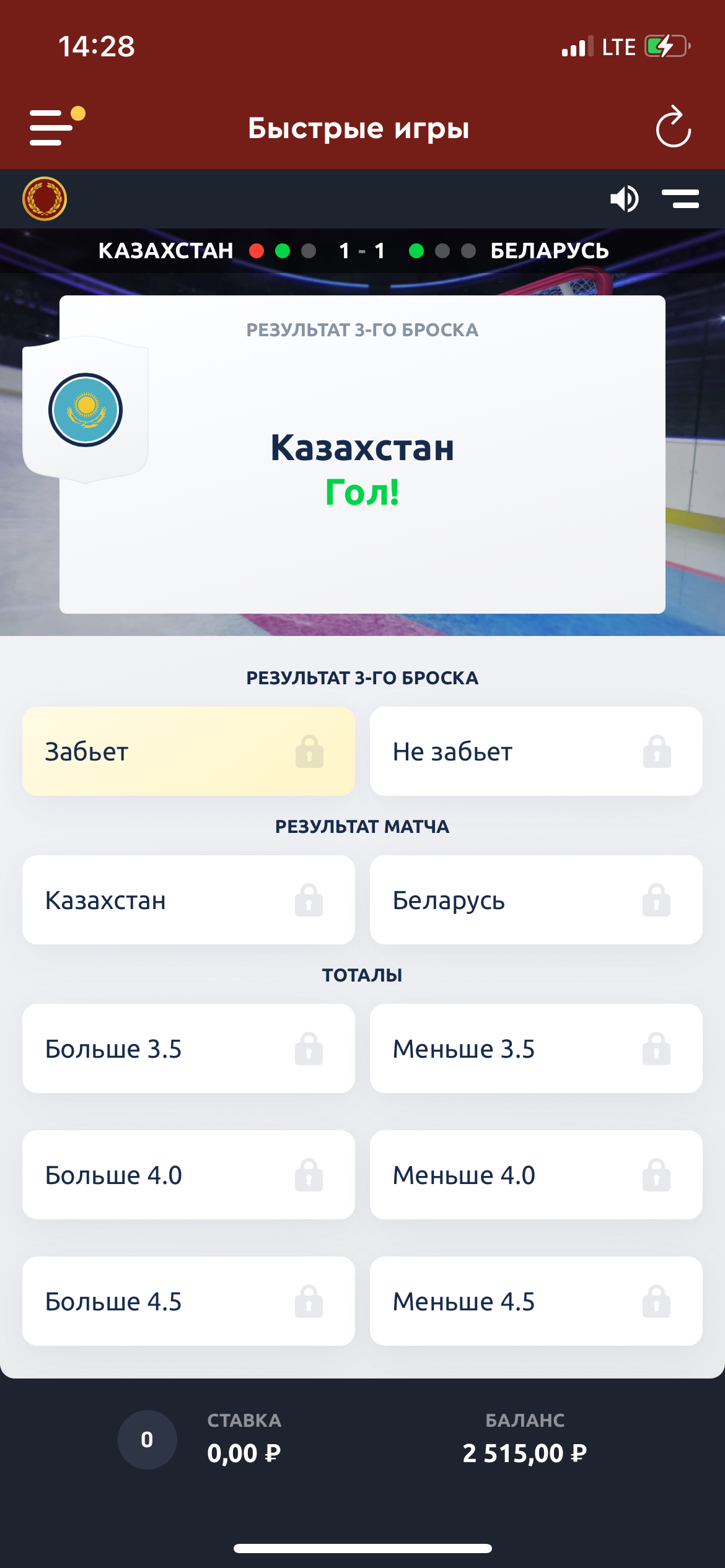Pick the Больше 3.5 total
The width and height of the screenshot is (725, 1568).
[x=188, y=1048]
